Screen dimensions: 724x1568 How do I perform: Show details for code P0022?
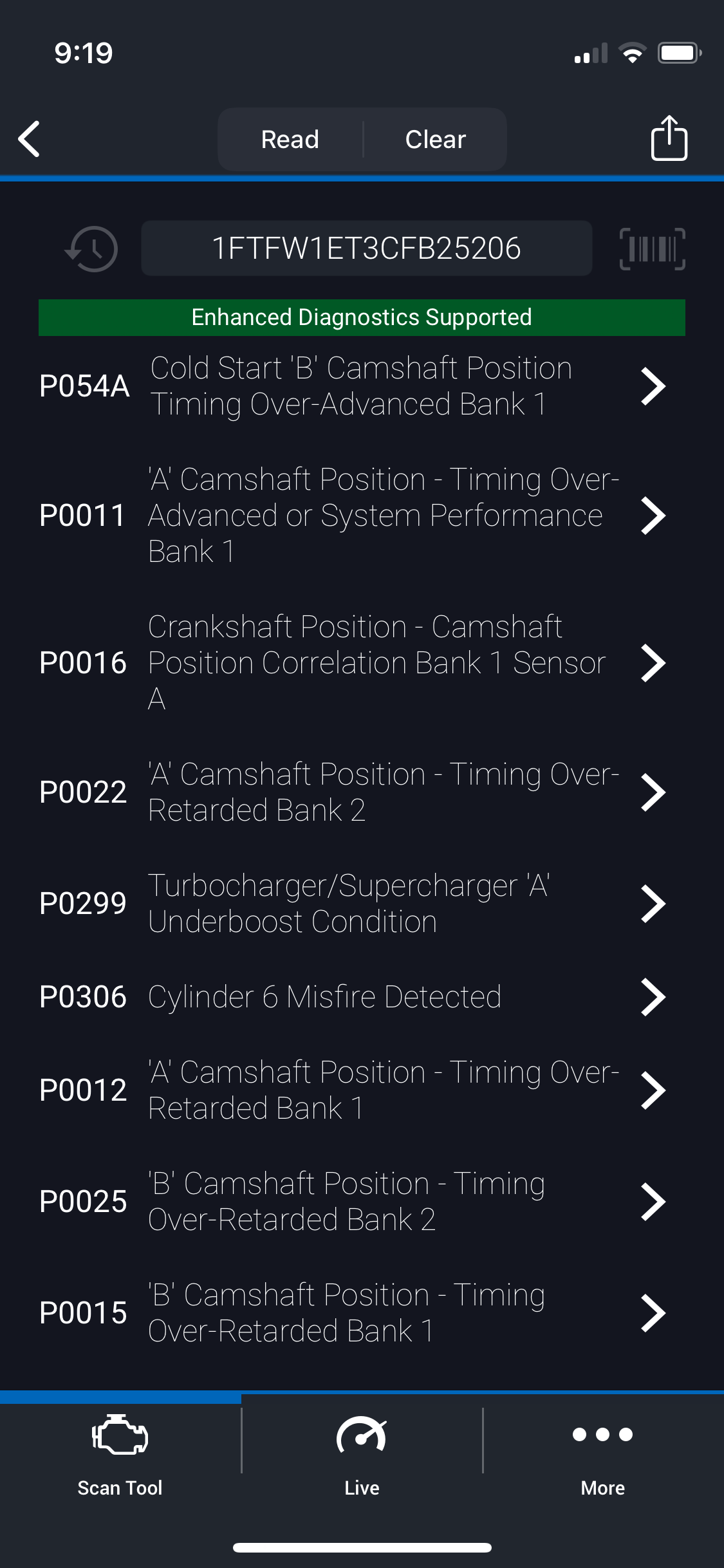(362, 792)
